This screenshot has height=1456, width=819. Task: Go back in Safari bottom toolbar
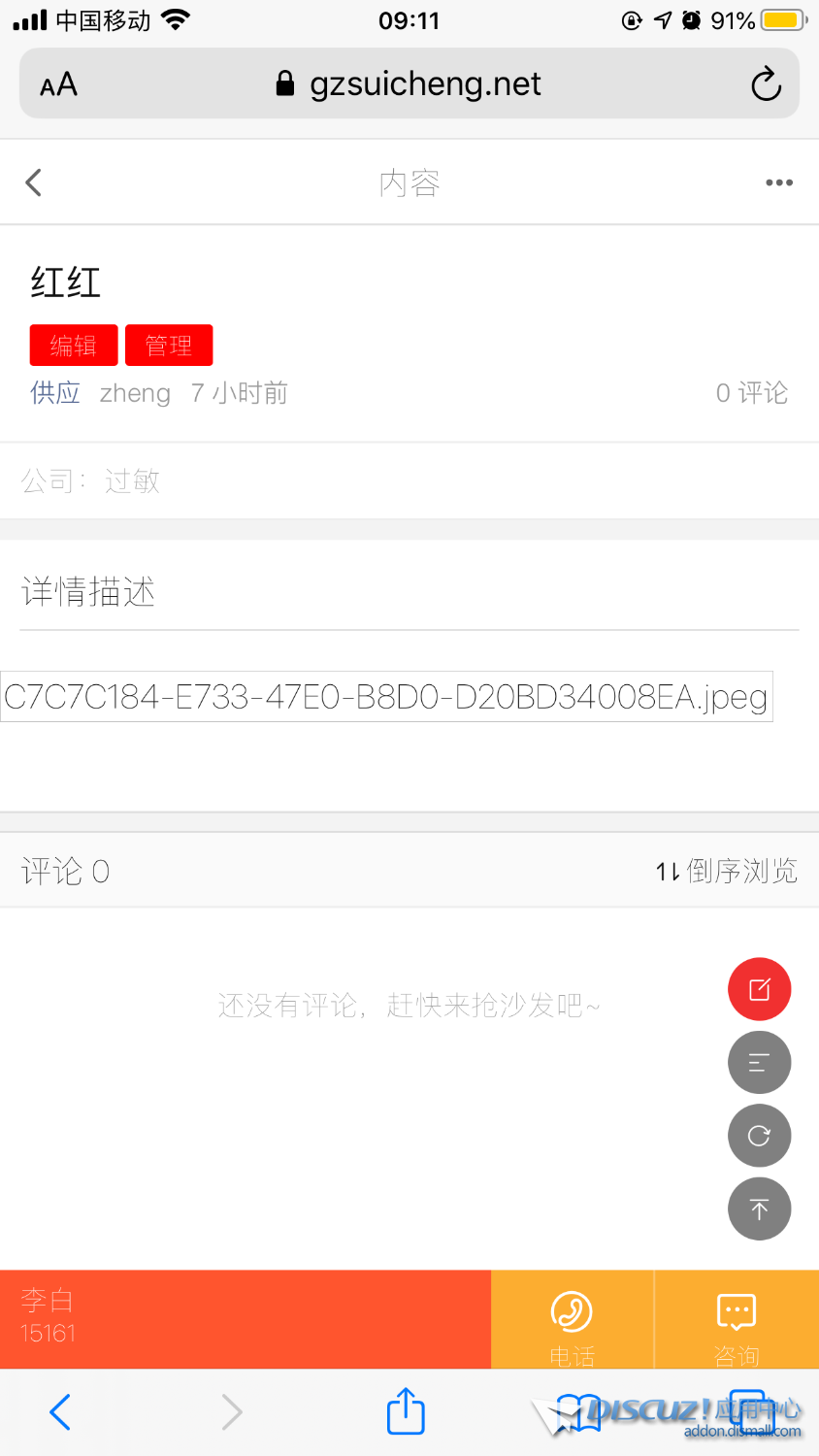[x=60, y=1411]
